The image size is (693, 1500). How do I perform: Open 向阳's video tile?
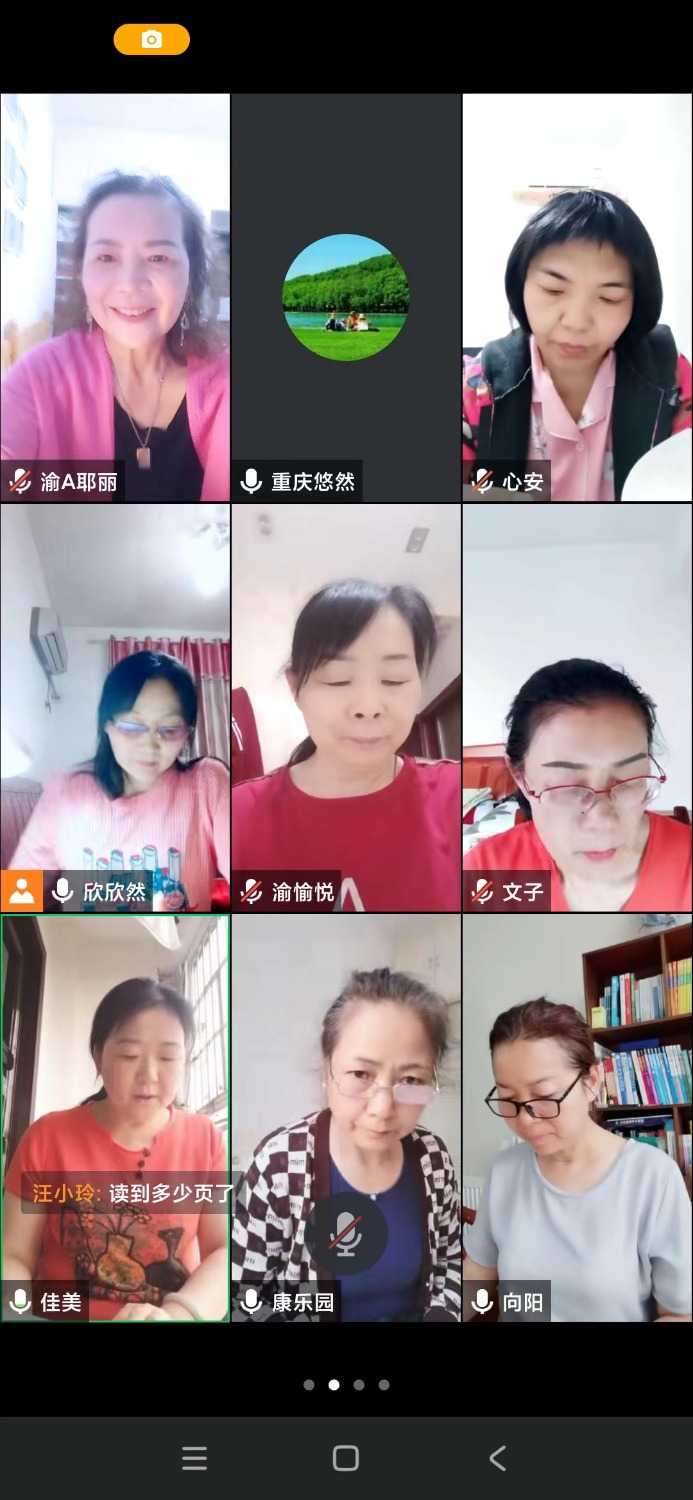click(577, 1117)
